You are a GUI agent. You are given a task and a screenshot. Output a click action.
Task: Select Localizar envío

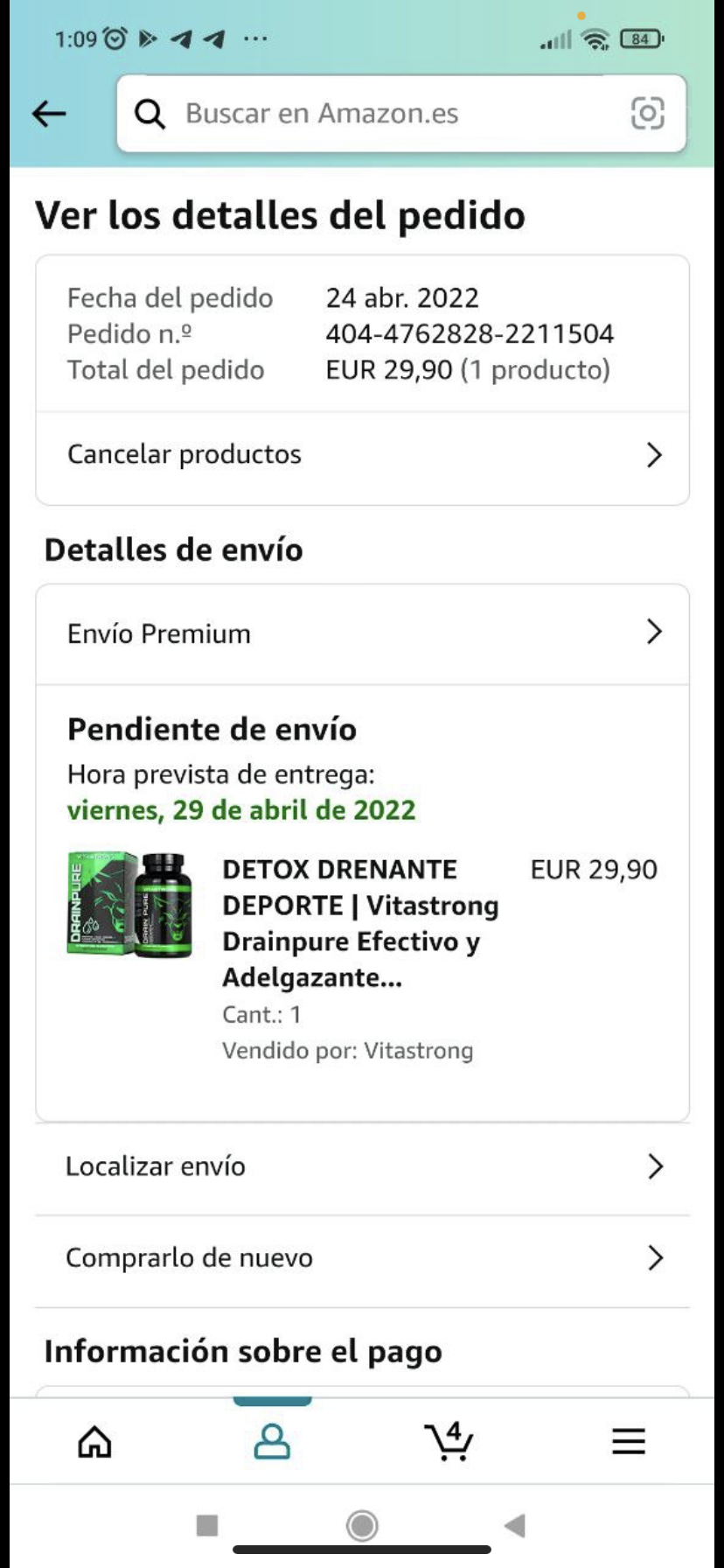click(362, 1167)
